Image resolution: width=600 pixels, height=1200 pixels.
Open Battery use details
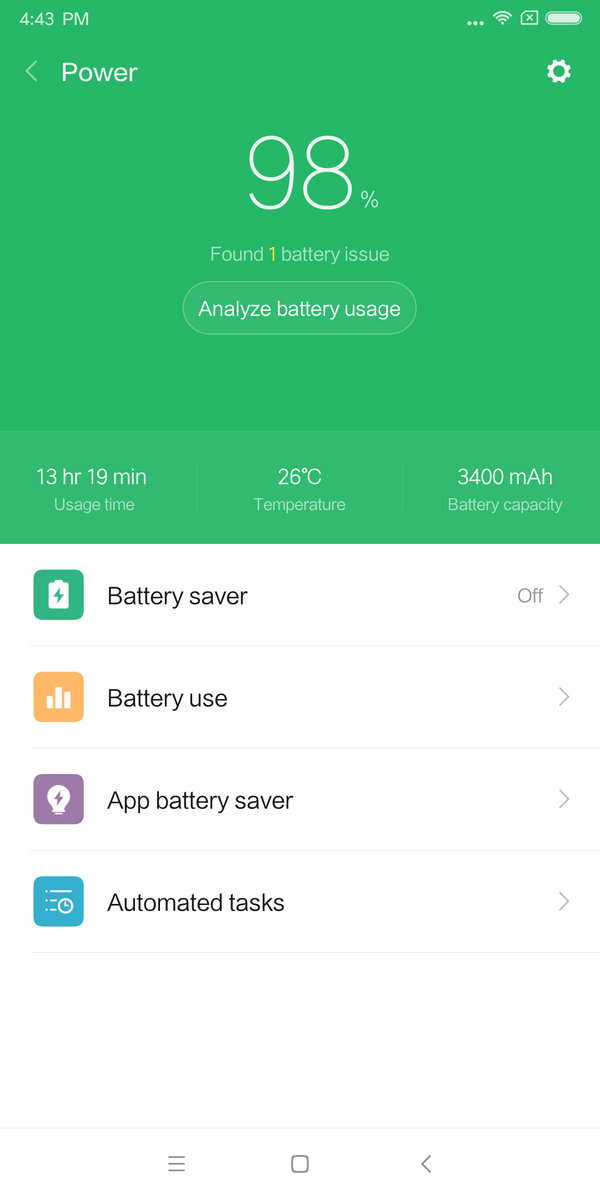pyautogui.click(x=300, y=697)
